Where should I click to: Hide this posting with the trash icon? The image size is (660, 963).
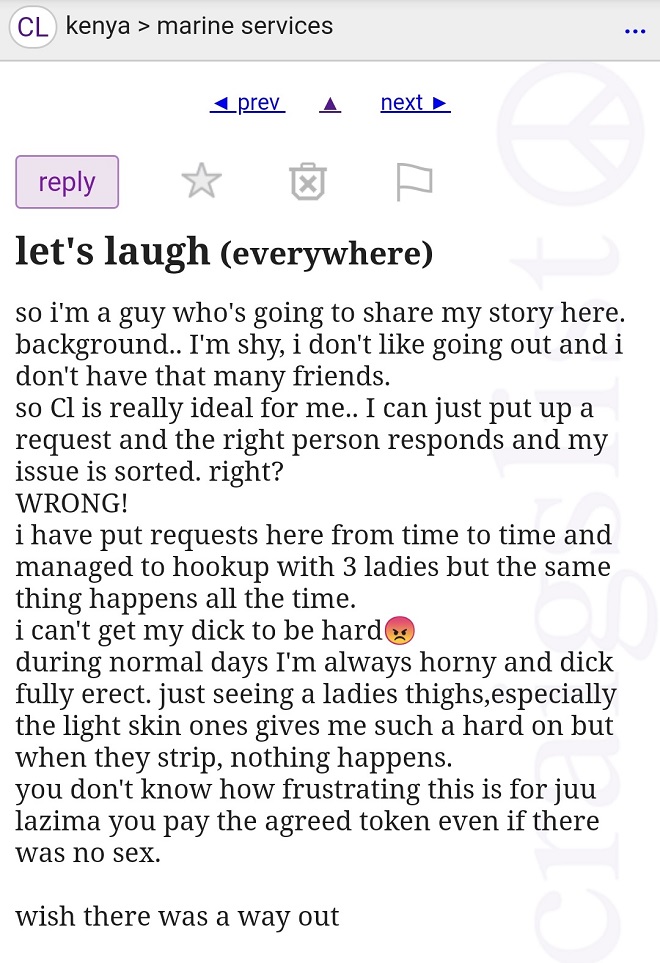click(x=308, y=182)
